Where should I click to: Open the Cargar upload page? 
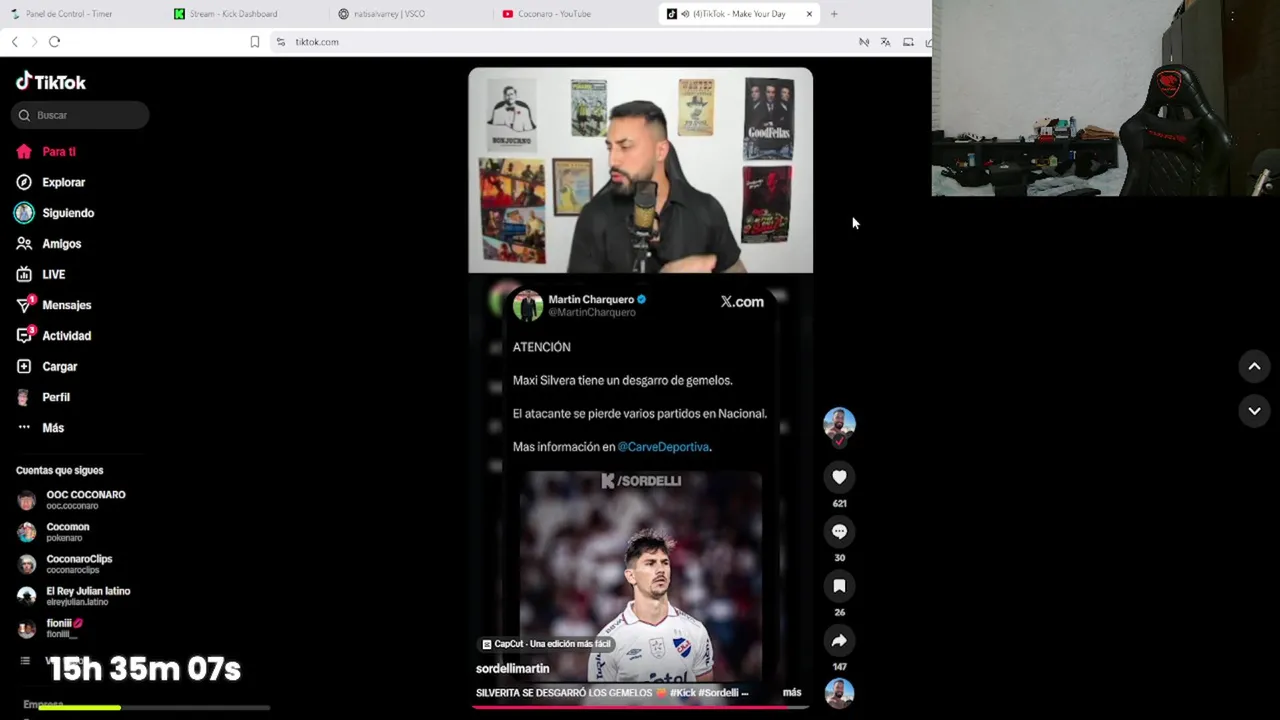pos(59,367)
